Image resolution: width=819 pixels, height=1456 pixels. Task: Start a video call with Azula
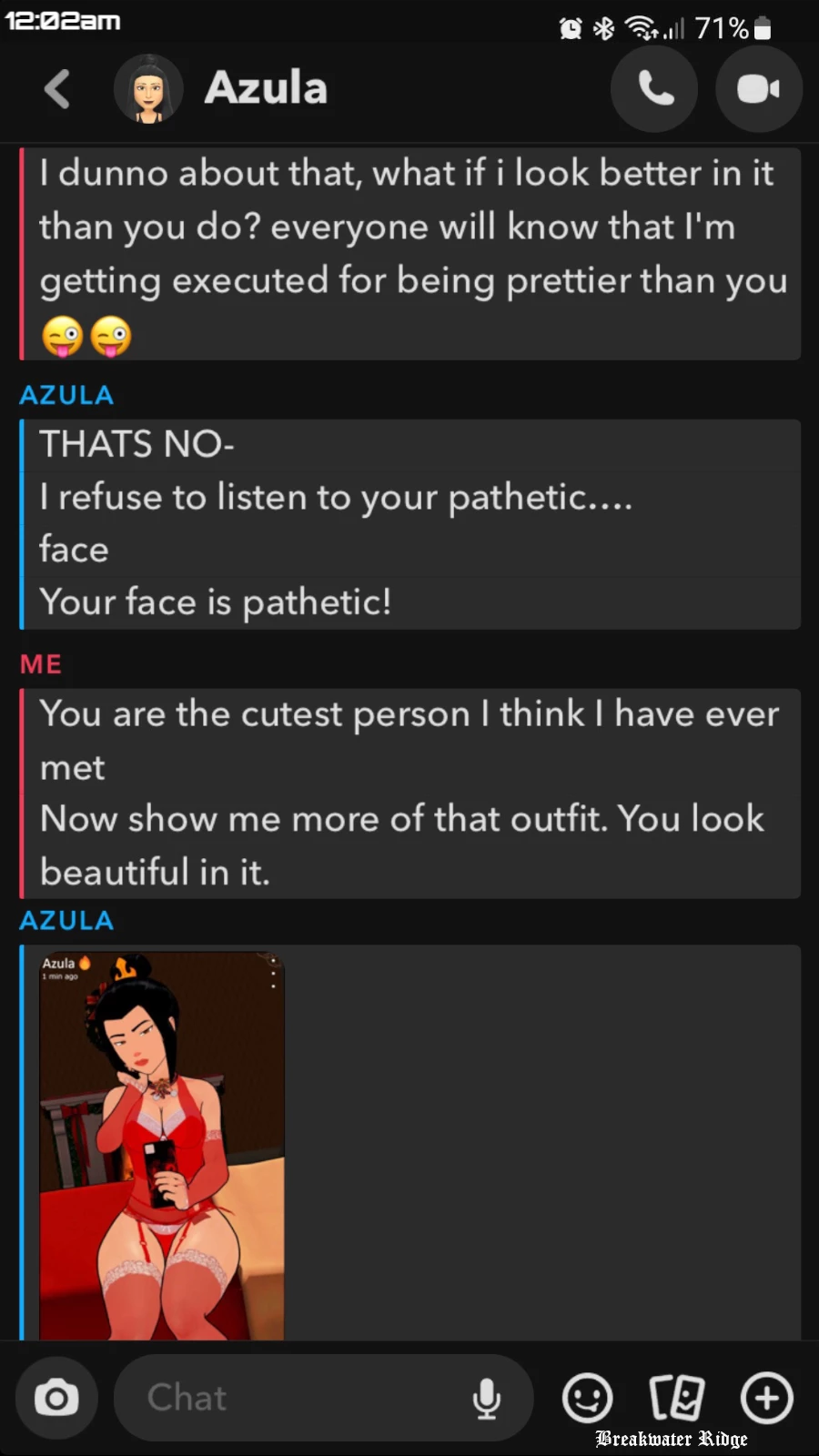coord(758,89)
